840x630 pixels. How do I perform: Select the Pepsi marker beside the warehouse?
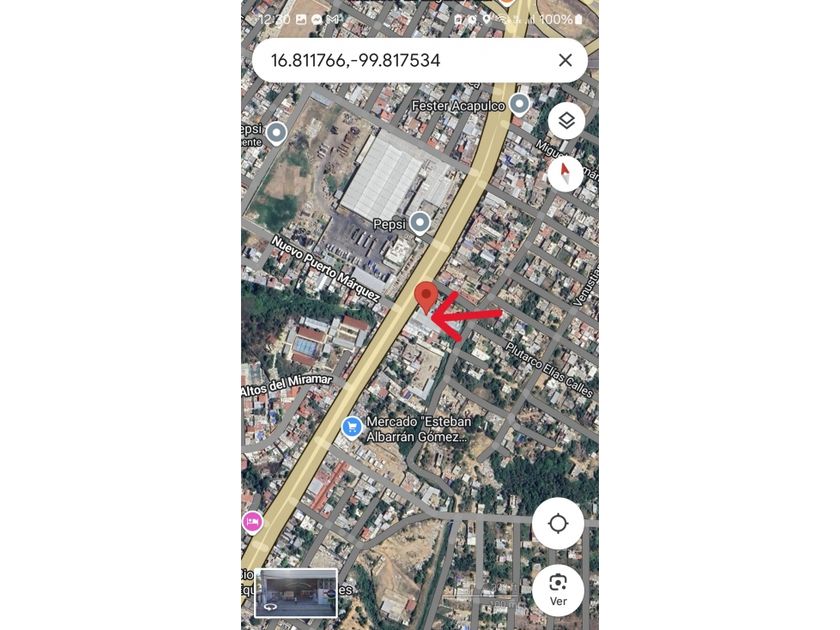[x=420, y=223]
